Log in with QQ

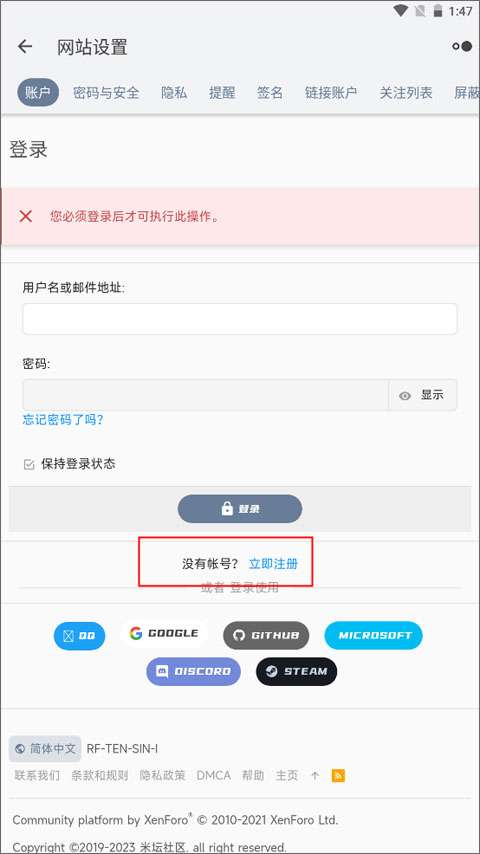click(x=79, y=636)
